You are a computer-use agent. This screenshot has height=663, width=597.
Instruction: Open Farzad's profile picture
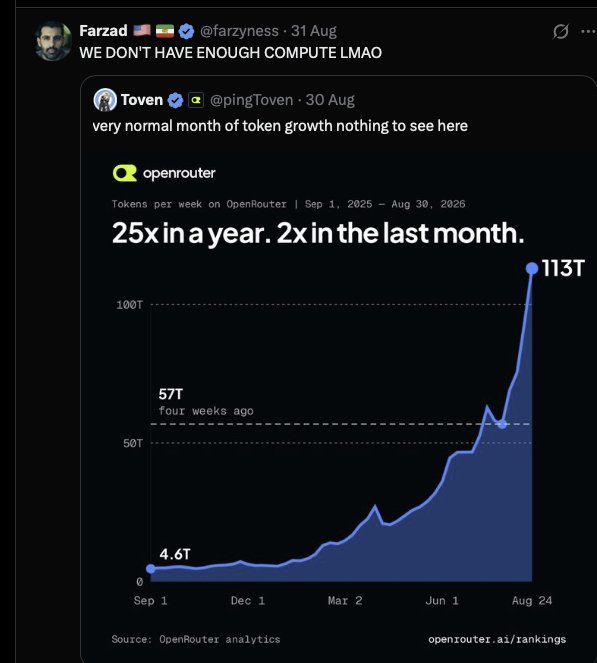tap(53, 41)
